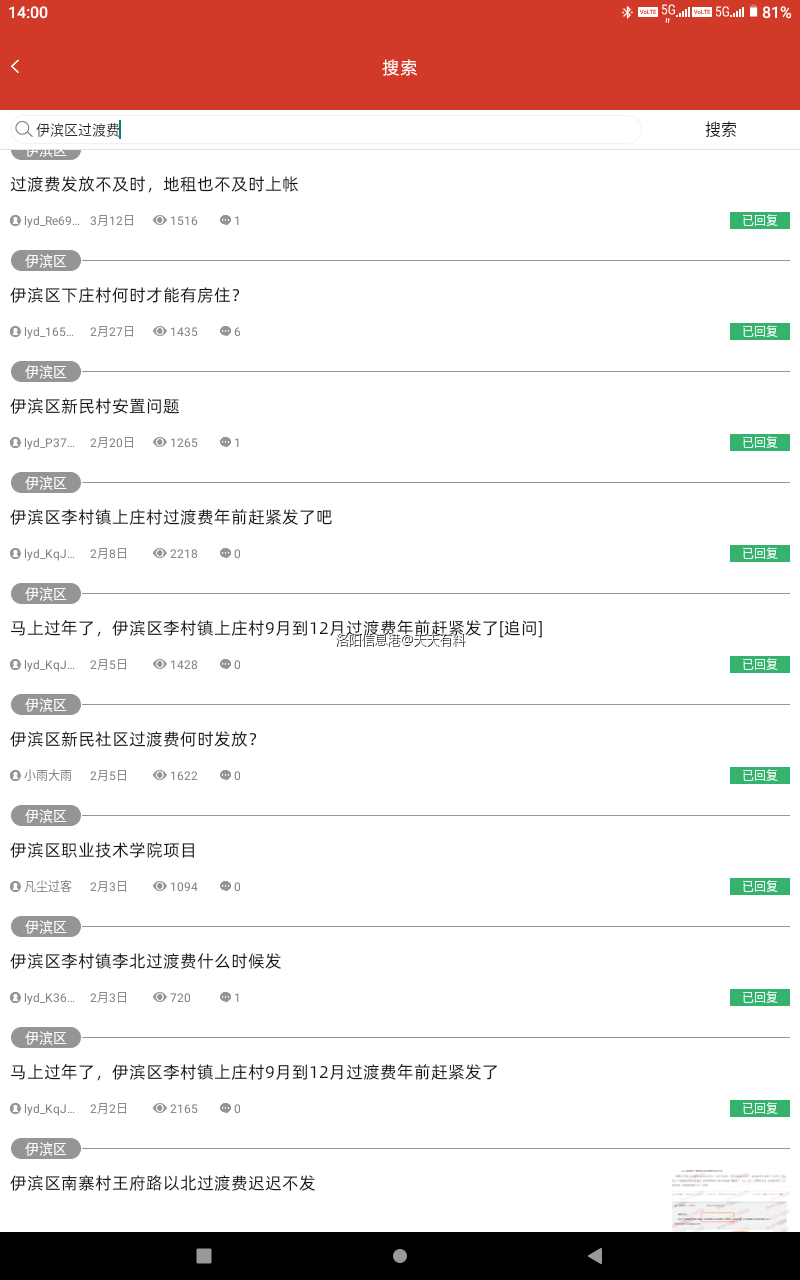Click the eye view-count icon on the first post
The image size is (800, 1280).
pos(159,220)
